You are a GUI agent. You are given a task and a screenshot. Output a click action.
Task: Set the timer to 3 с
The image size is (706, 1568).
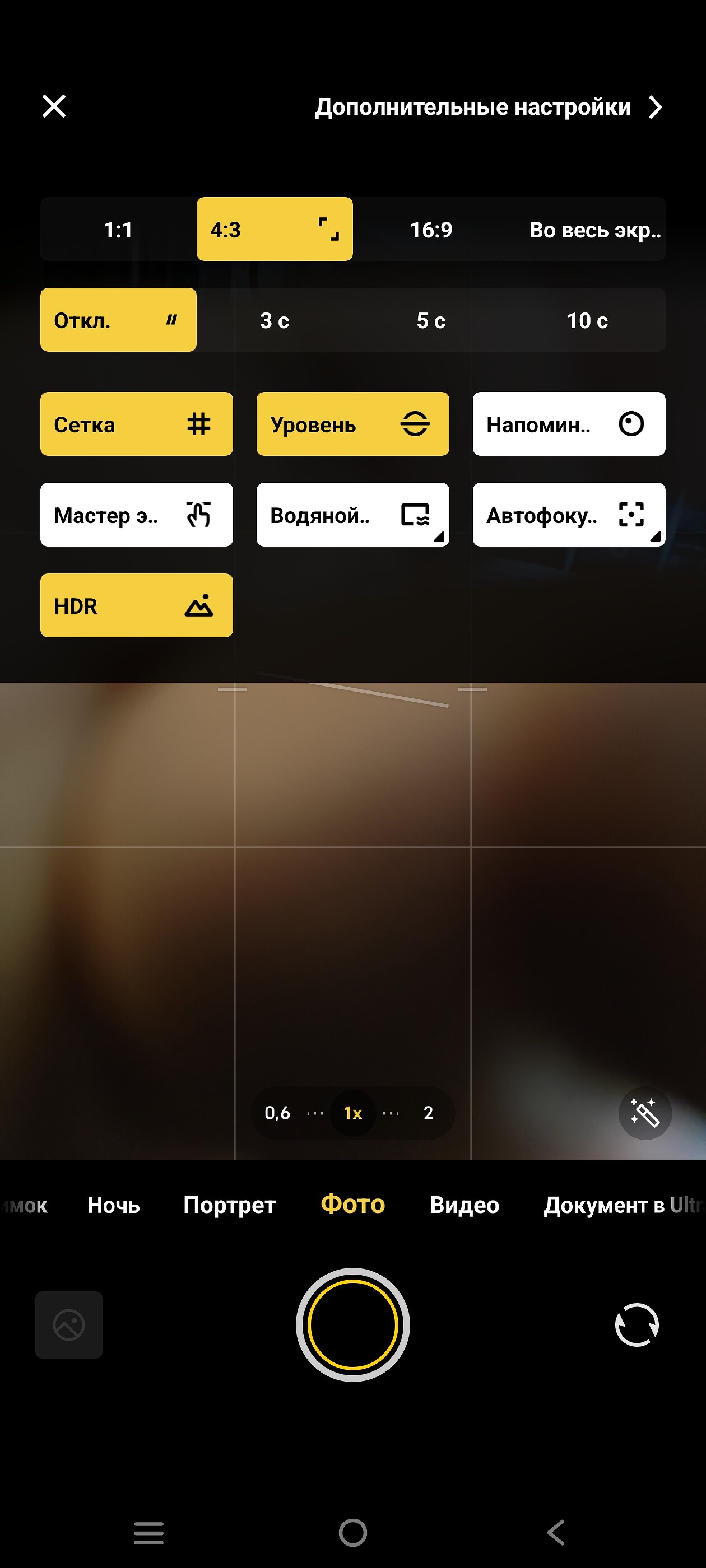[x=274, y=320]
